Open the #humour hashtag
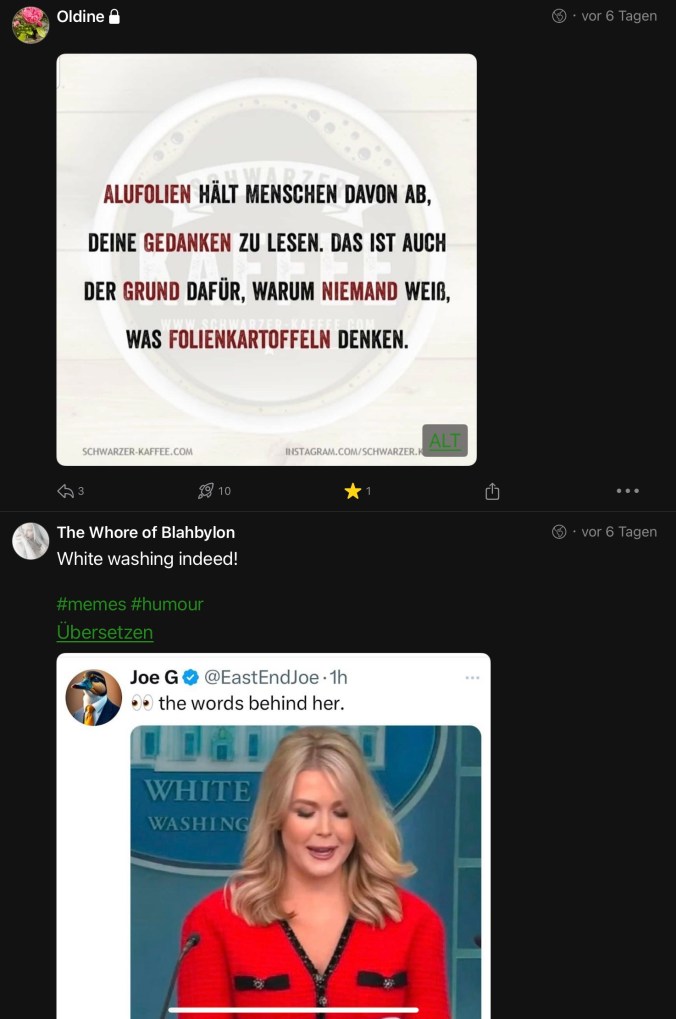Image resolution: width=676 pixels, height=1019 pixels. click(x=167, y=604)
